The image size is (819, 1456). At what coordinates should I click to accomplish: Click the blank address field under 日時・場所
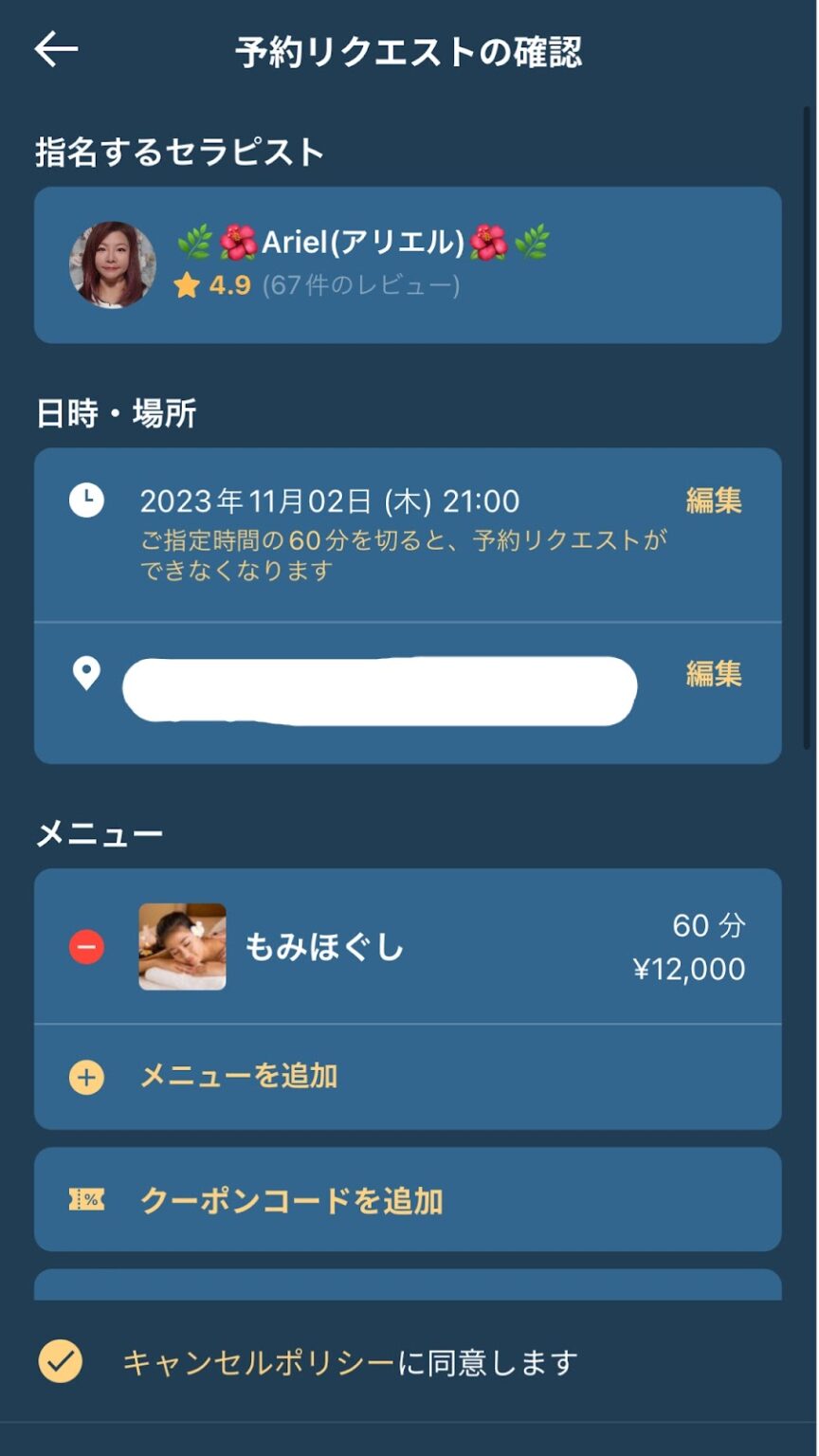[379, 687]
